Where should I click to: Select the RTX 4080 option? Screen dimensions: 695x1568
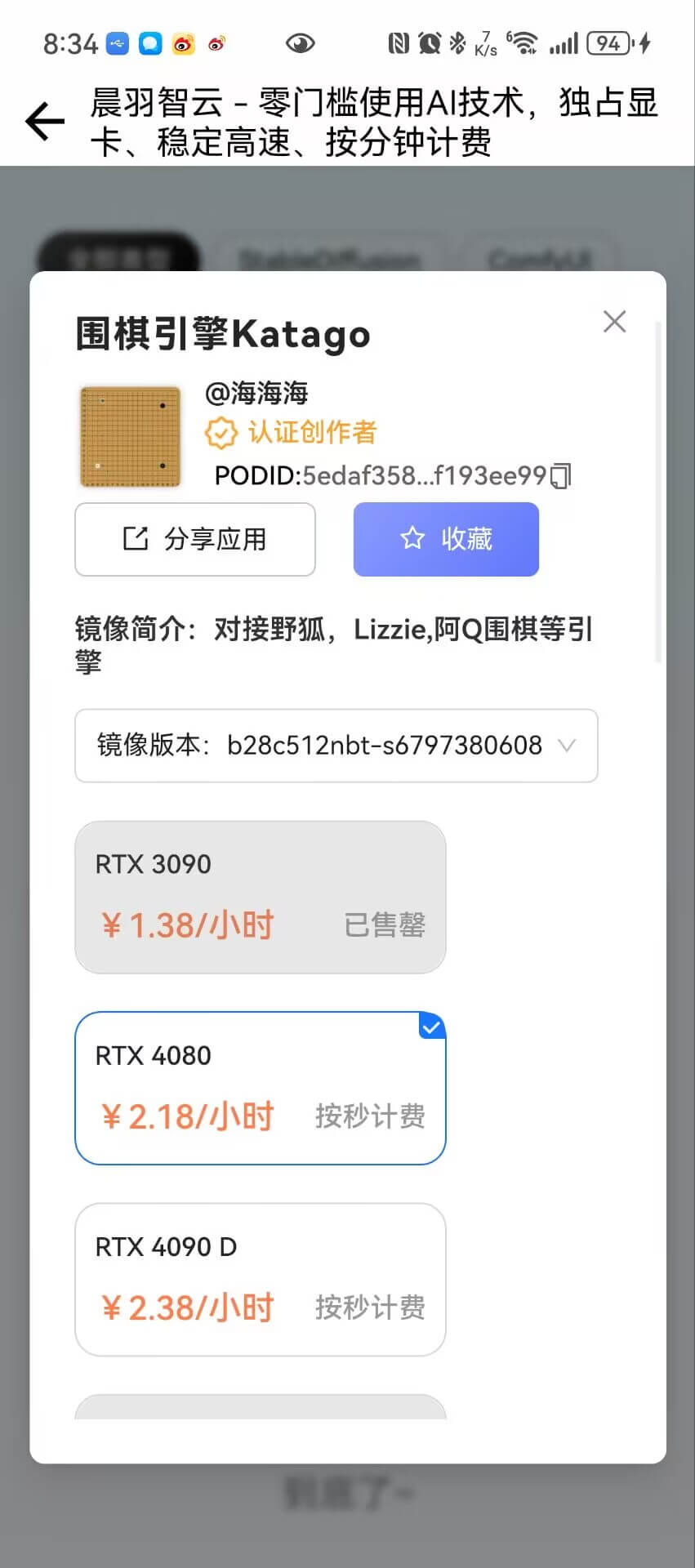coord(260,1088)
